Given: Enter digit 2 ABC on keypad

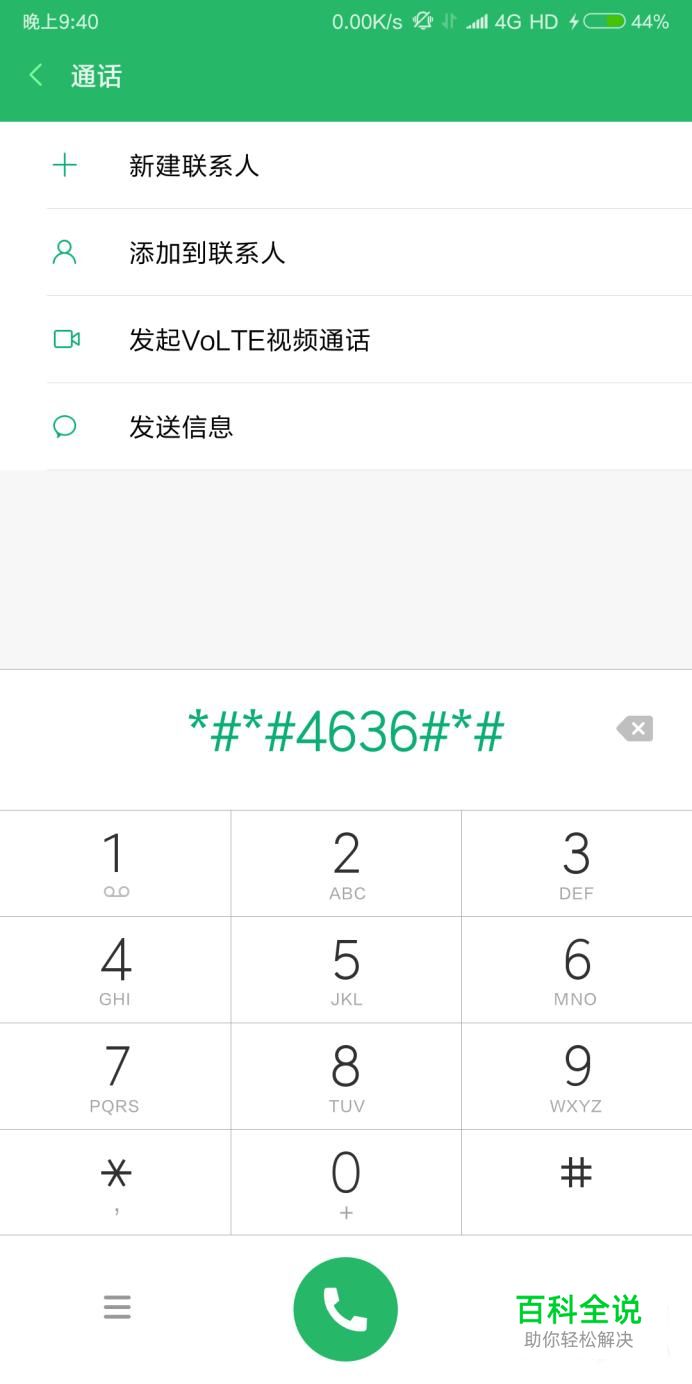Looking at the screenshot, I should [346, 864].
